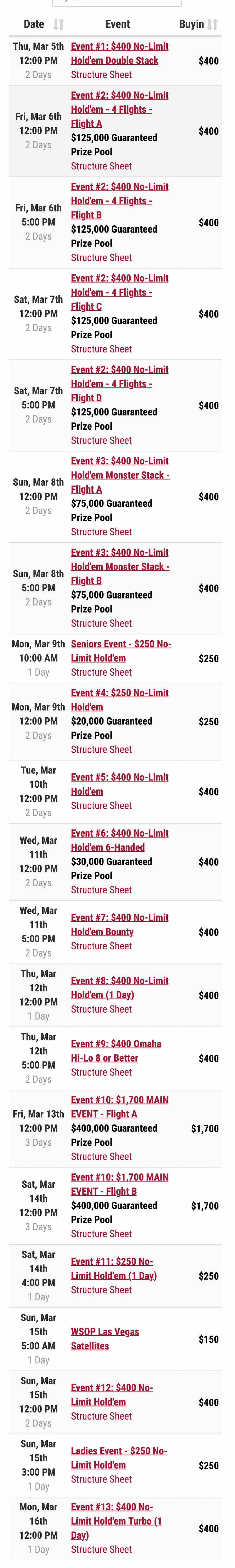Sort the table by Buyin column
This screenshot has width=235, height=1568.
point(212,24)
